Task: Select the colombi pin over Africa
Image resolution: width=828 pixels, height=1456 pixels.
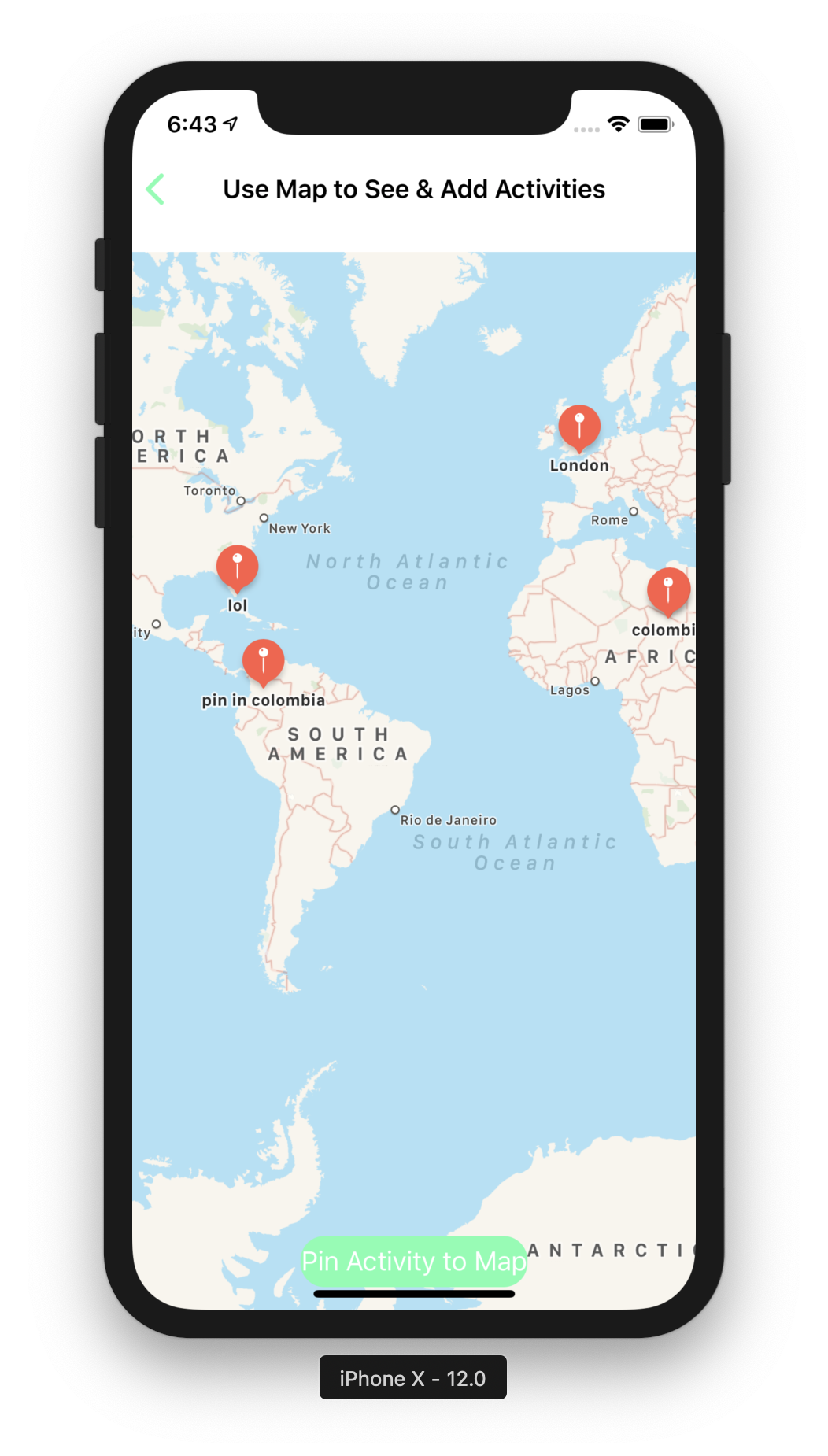Action: [668, 590]
